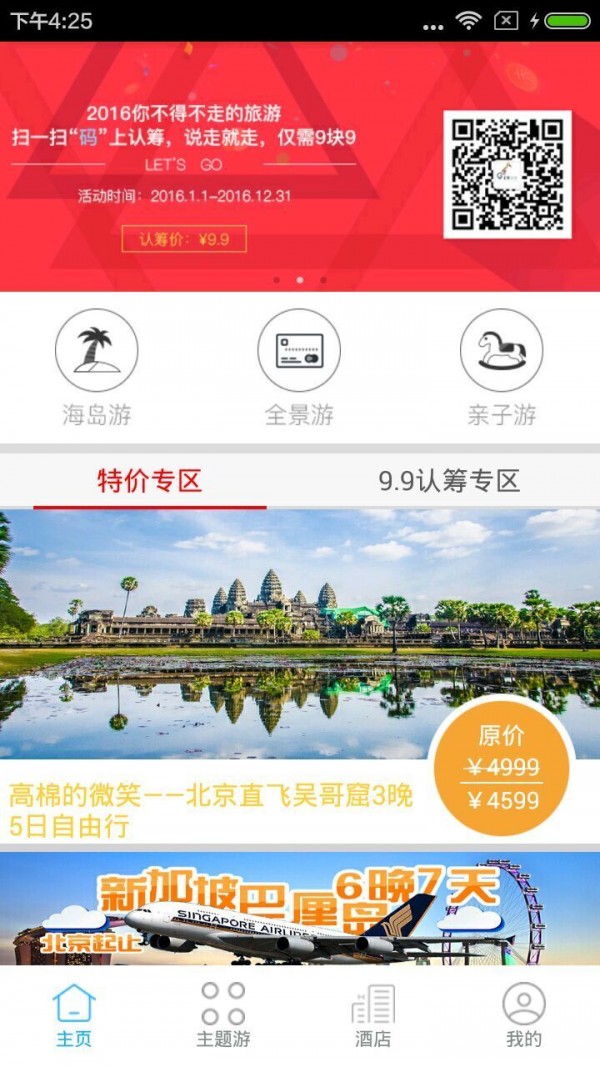Open the 我的 profile tab
This screenshot has height=1067, width=600.
coord(523,1015)
